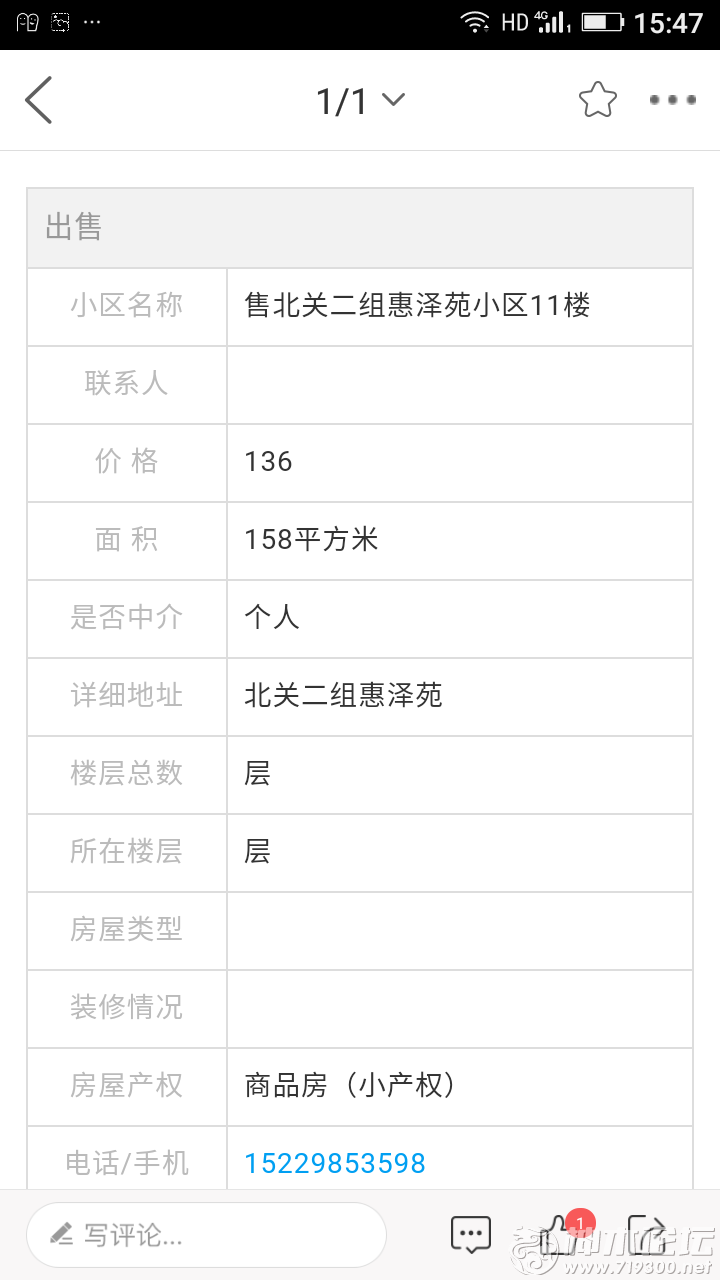Viewport: 720px width, 1280px height.
Task: Favorite this post with the star icon
Action: [x=597, y=99]
